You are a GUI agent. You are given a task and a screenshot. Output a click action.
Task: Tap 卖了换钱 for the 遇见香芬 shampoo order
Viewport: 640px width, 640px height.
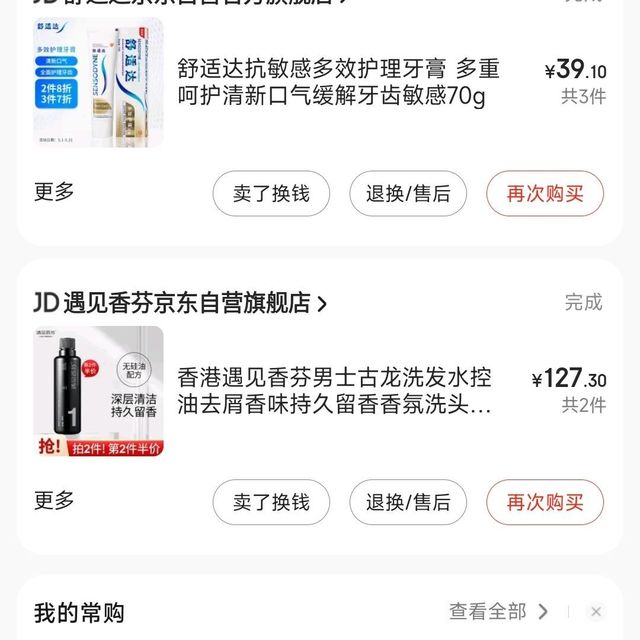coord(271,502)
